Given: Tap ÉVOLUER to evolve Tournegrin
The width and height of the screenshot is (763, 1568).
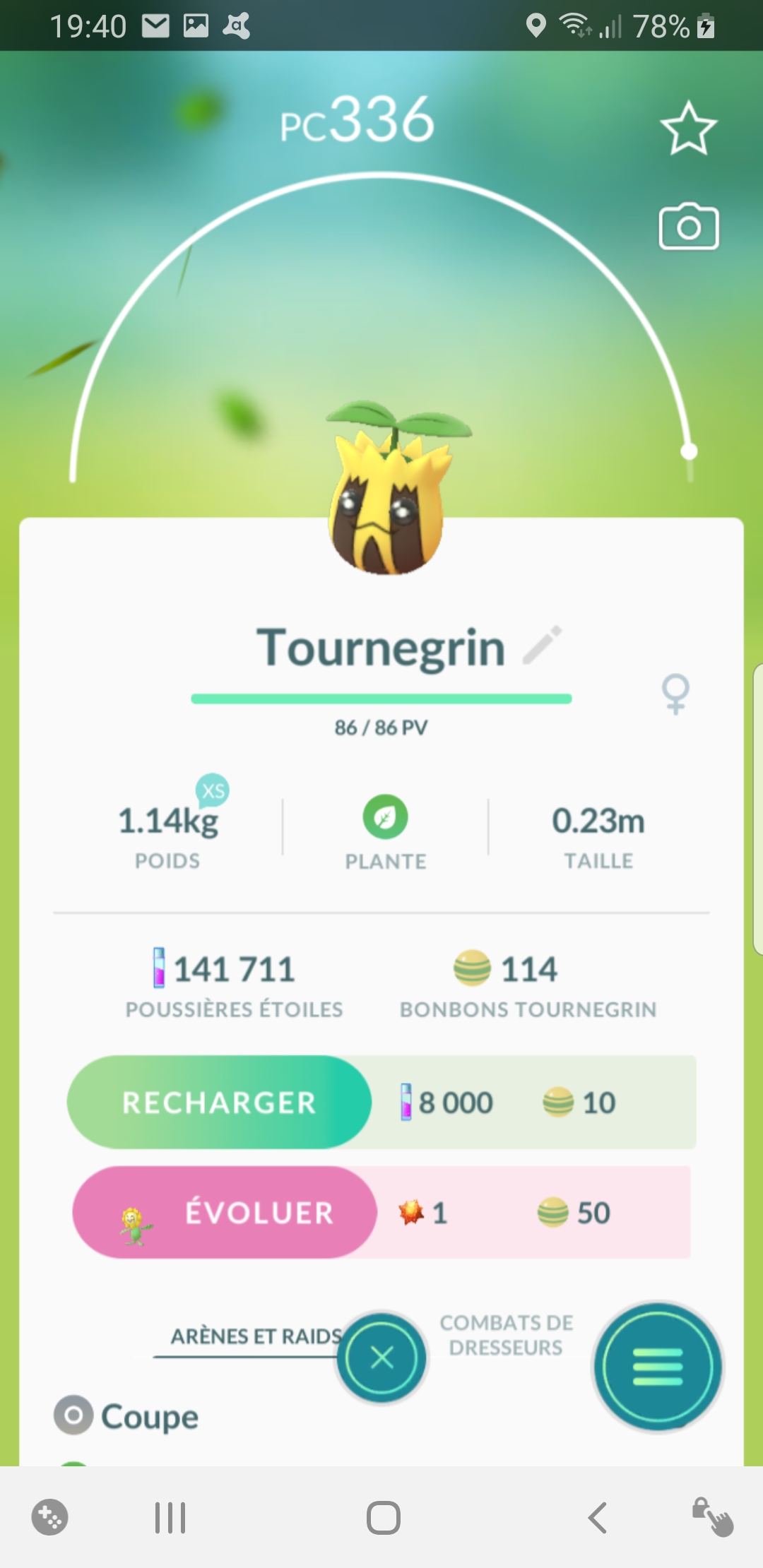Looking at the screenshot, I should tap(225, 1212).
